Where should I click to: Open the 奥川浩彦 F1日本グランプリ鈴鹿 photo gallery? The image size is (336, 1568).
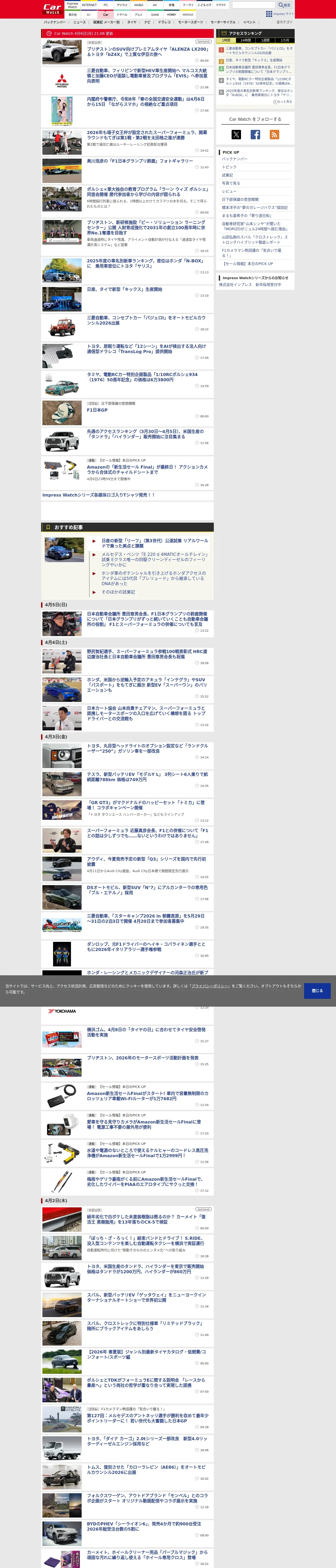[x=140, y=161]
